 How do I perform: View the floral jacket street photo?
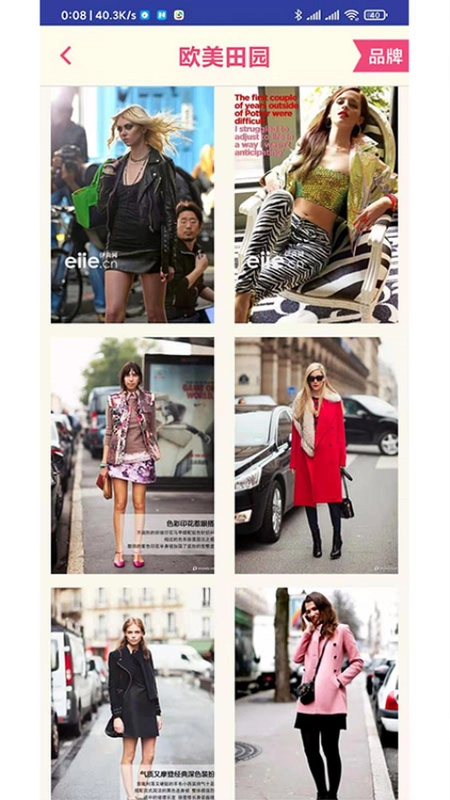[132, 455]
